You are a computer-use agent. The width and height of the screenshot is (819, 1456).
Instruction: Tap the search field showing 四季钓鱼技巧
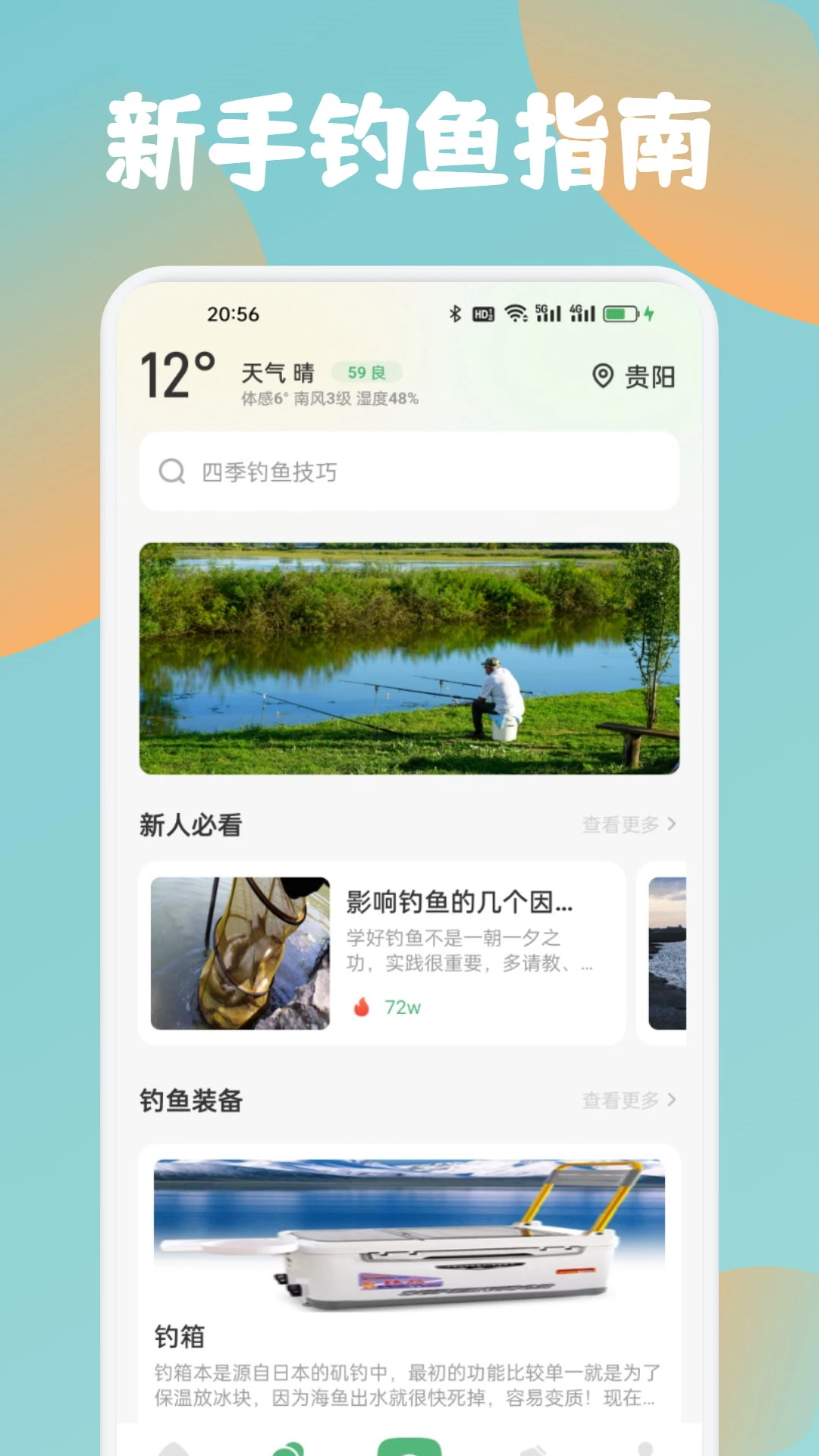(x=409, y=471)
